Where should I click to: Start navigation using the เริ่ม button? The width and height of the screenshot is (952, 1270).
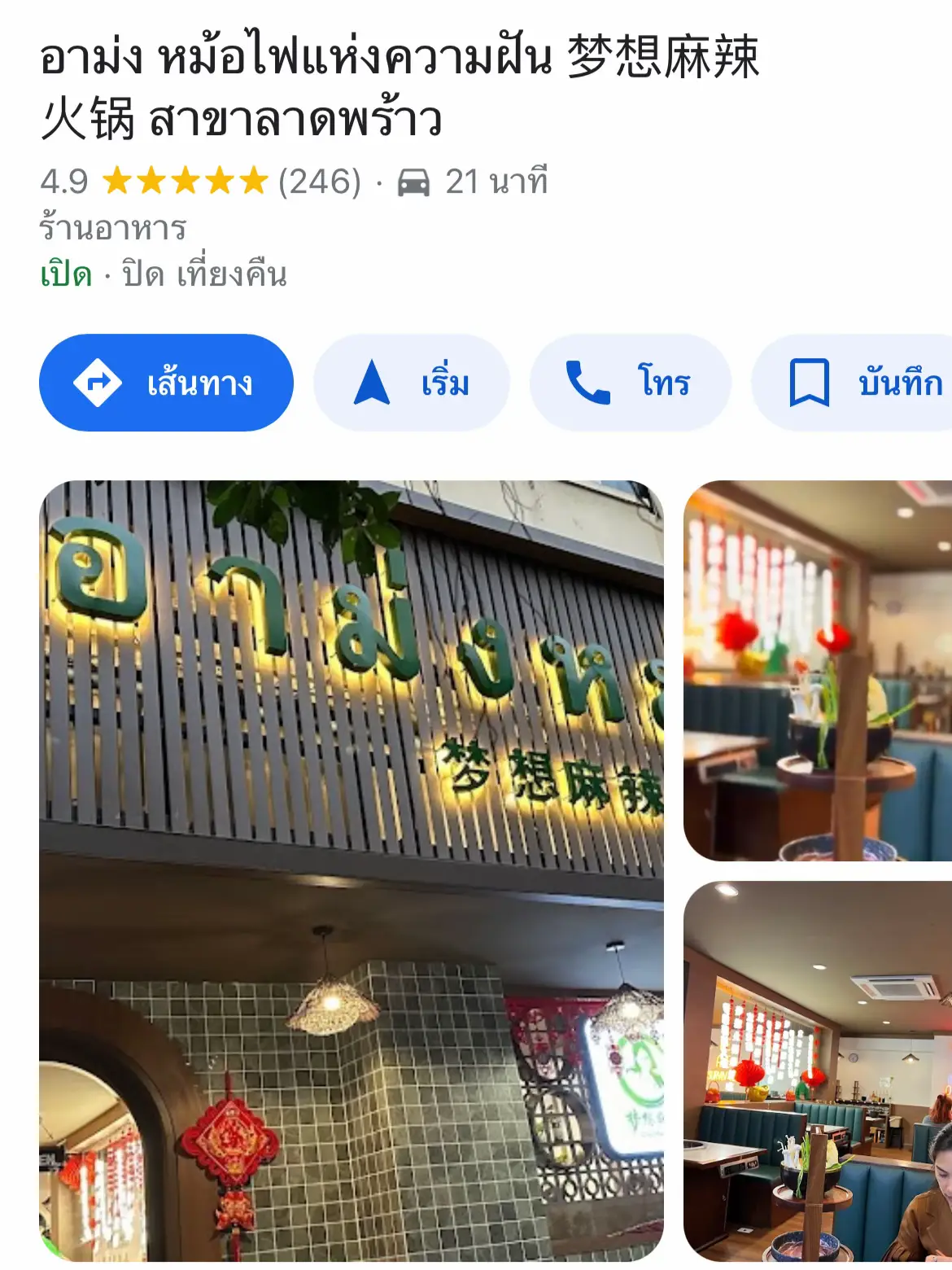[x=411, y=382]
